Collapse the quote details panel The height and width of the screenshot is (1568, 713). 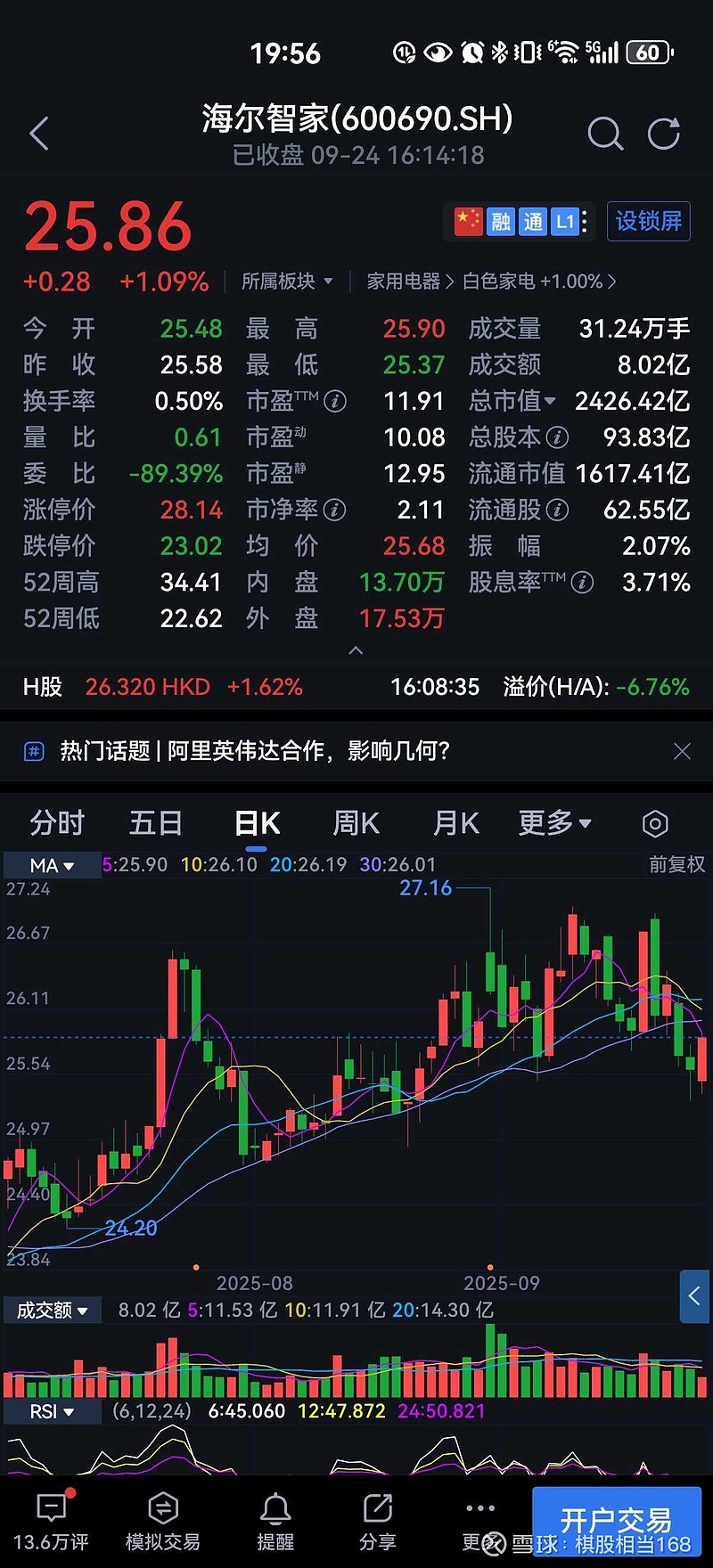coord(356,651)
